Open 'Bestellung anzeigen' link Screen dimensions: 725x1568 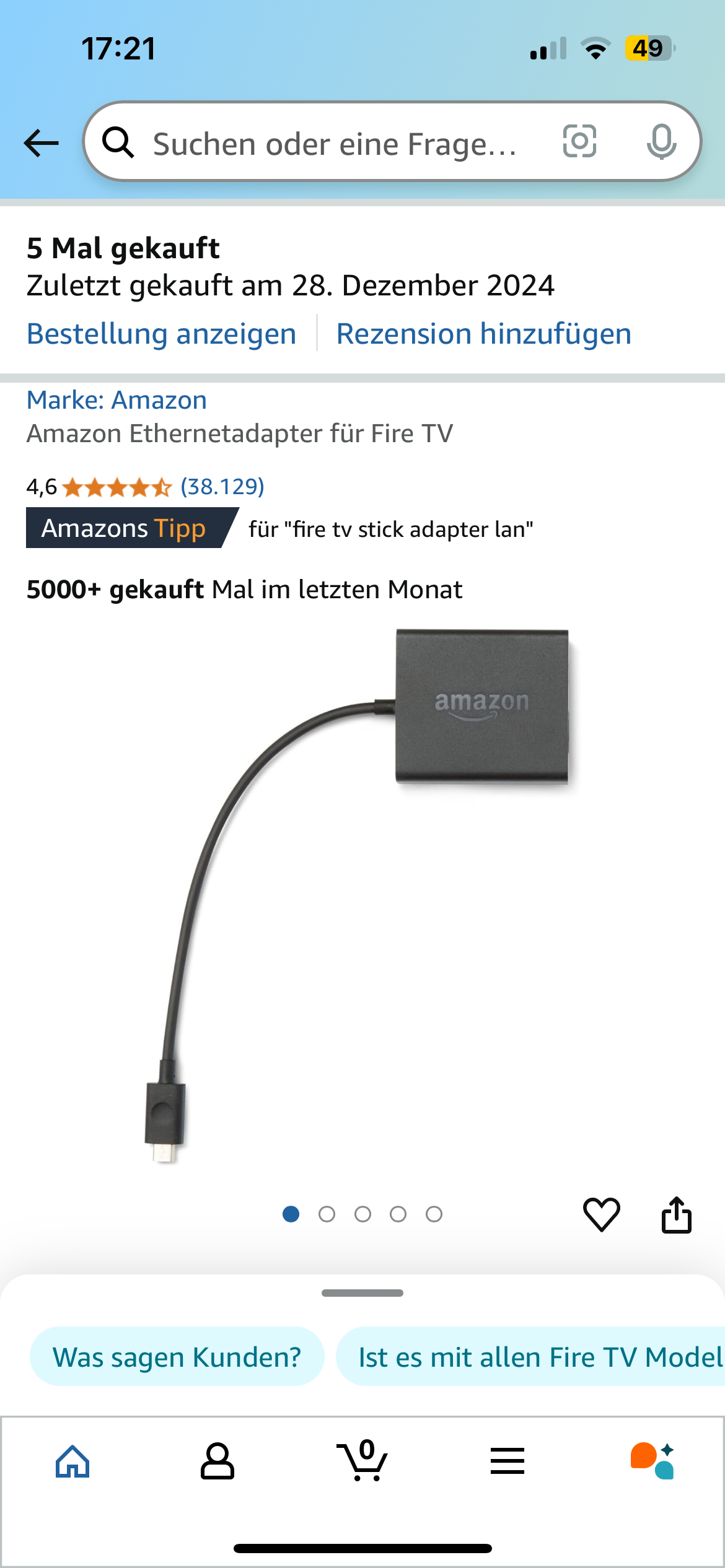[161, 334]
